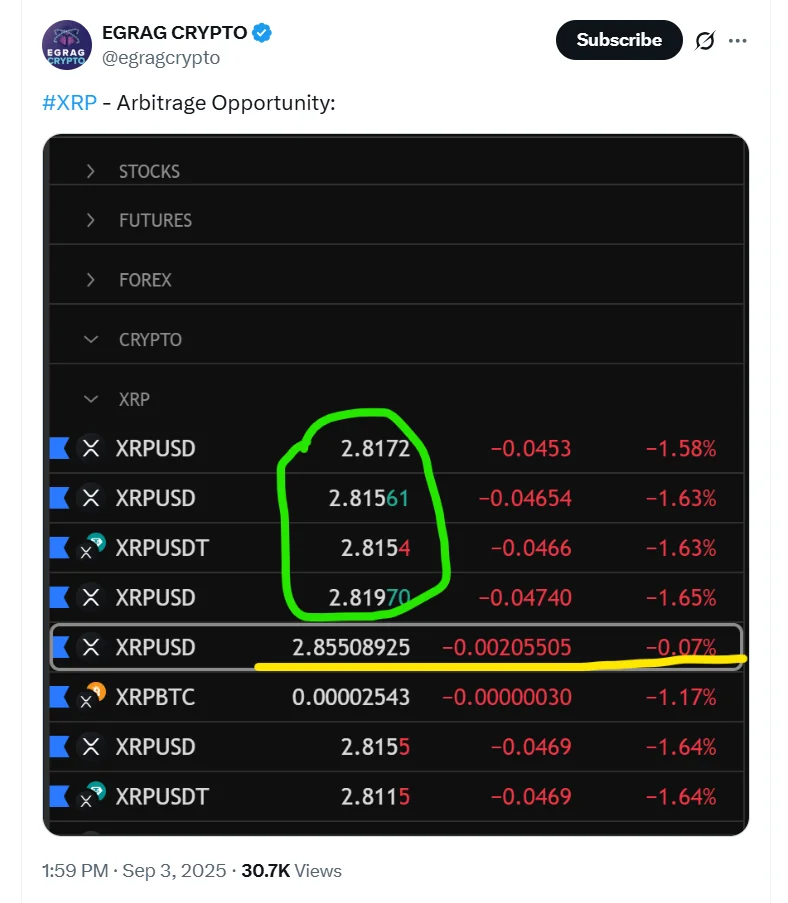Click the Subscribe button
The width and height of the screenshot is (788, 903).
point(618,40)
